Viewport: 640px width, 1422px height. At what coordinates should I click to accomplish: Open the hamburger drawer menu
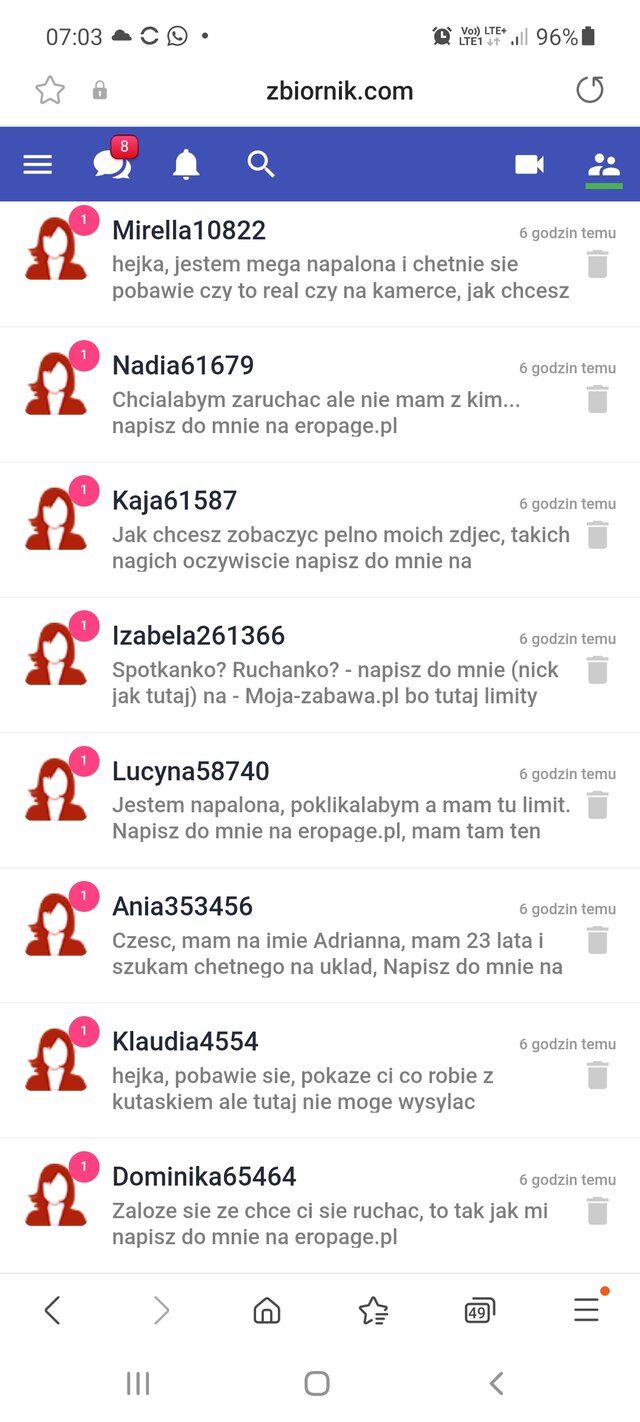pyautogui.click(x=38, y=164)
